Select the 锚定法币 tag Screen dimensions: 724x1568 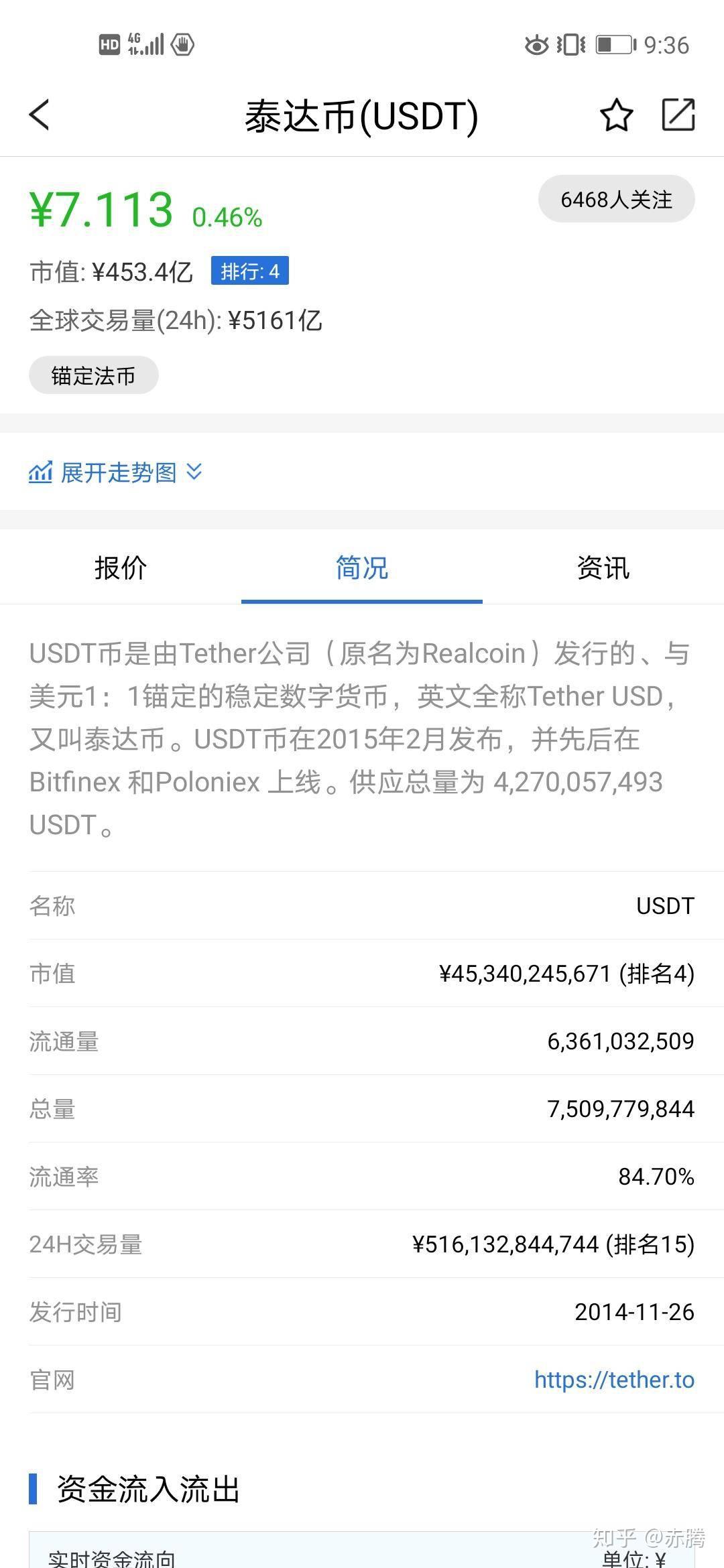tap(93, 376)
